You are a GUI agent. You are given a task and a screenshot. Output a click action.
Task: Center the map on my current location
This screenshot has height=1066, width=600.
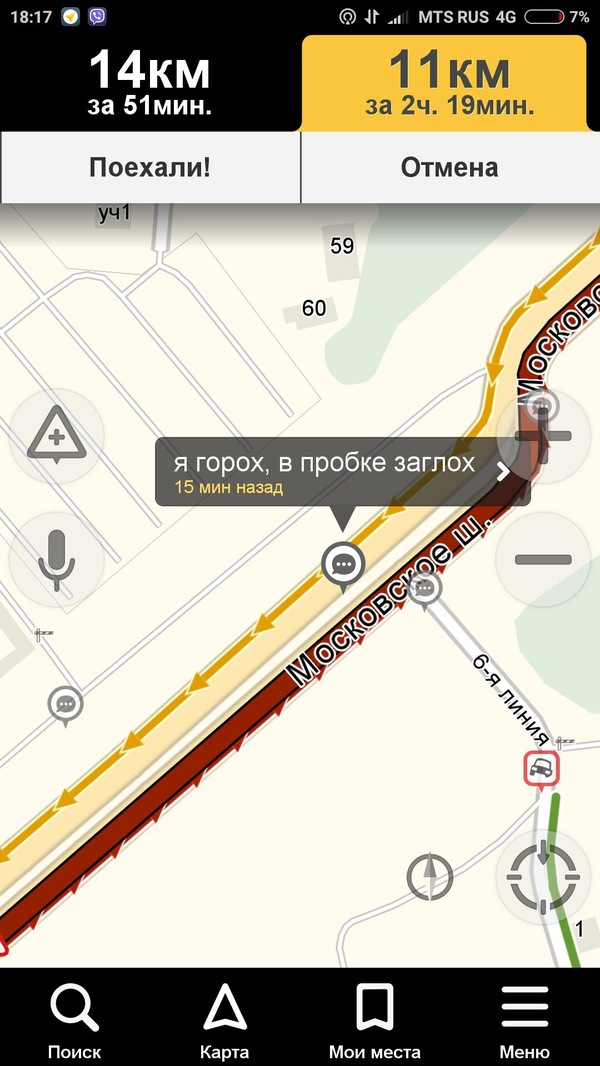tap(543, 876)
